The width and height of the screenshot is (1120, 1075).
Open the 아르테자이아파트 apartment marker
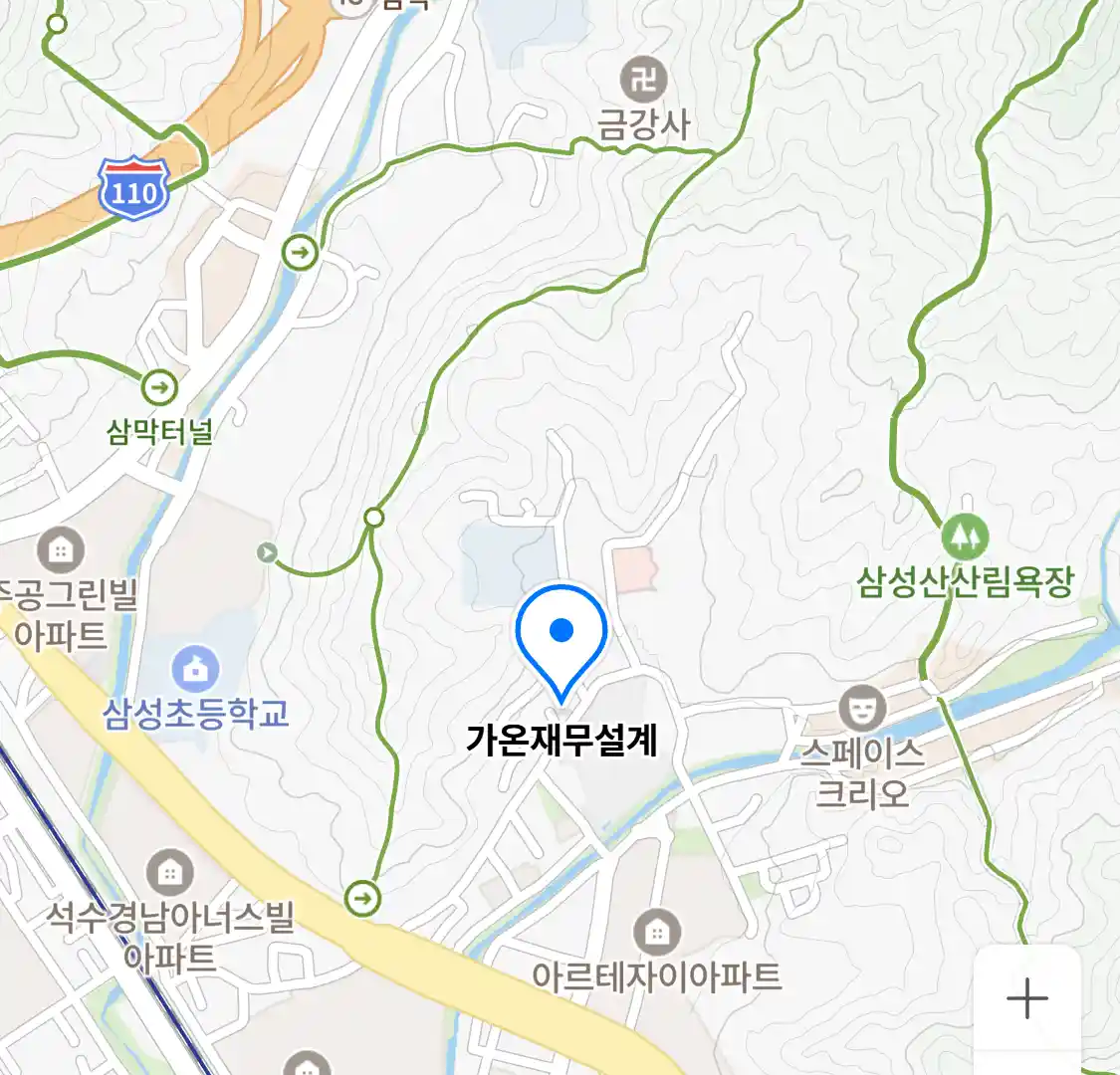pyautogui.click(x=657, y=933)
